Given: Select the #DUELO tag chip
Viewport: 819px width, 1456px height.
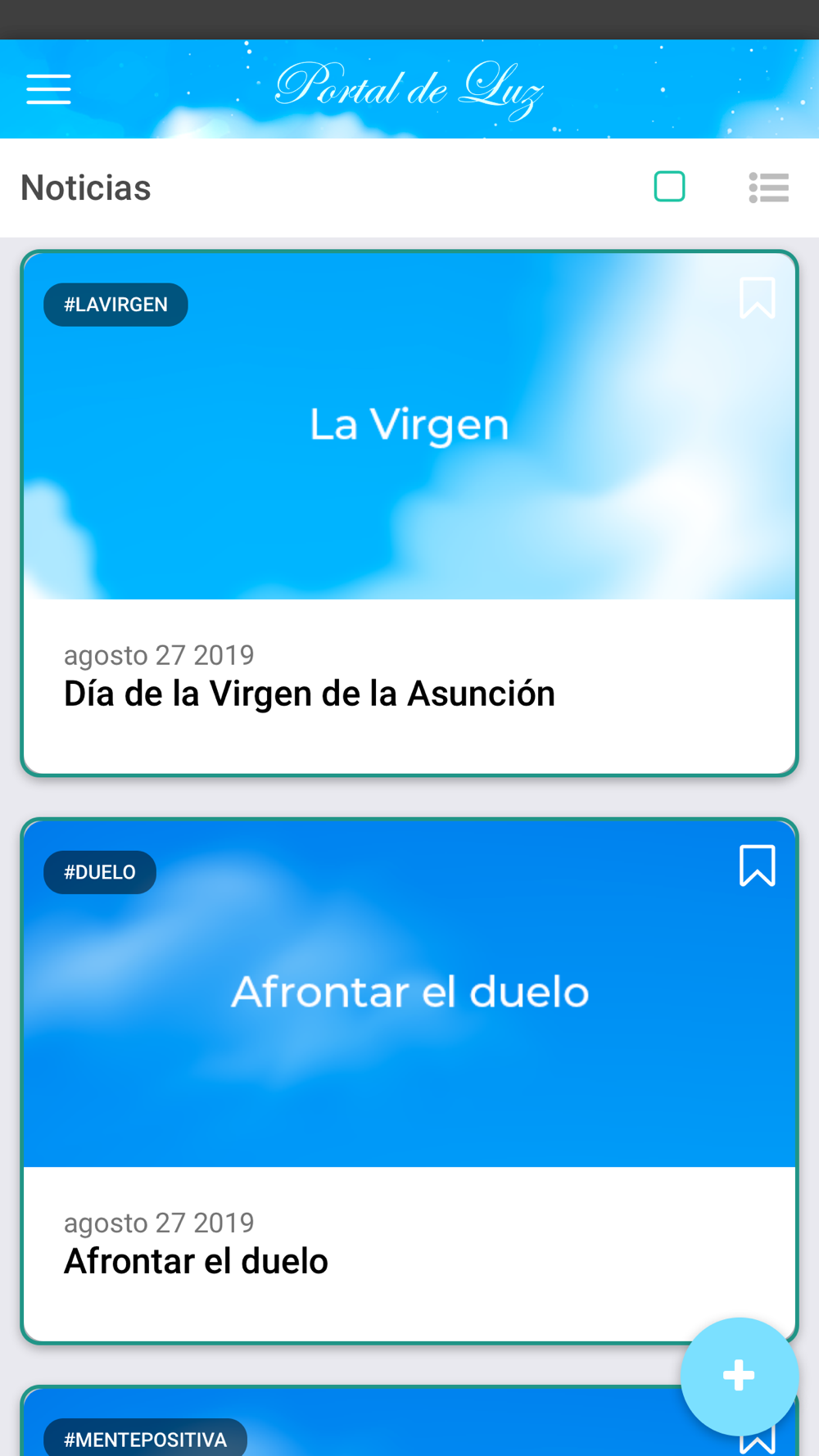Looking at the screenshot, I should (100, 872).
